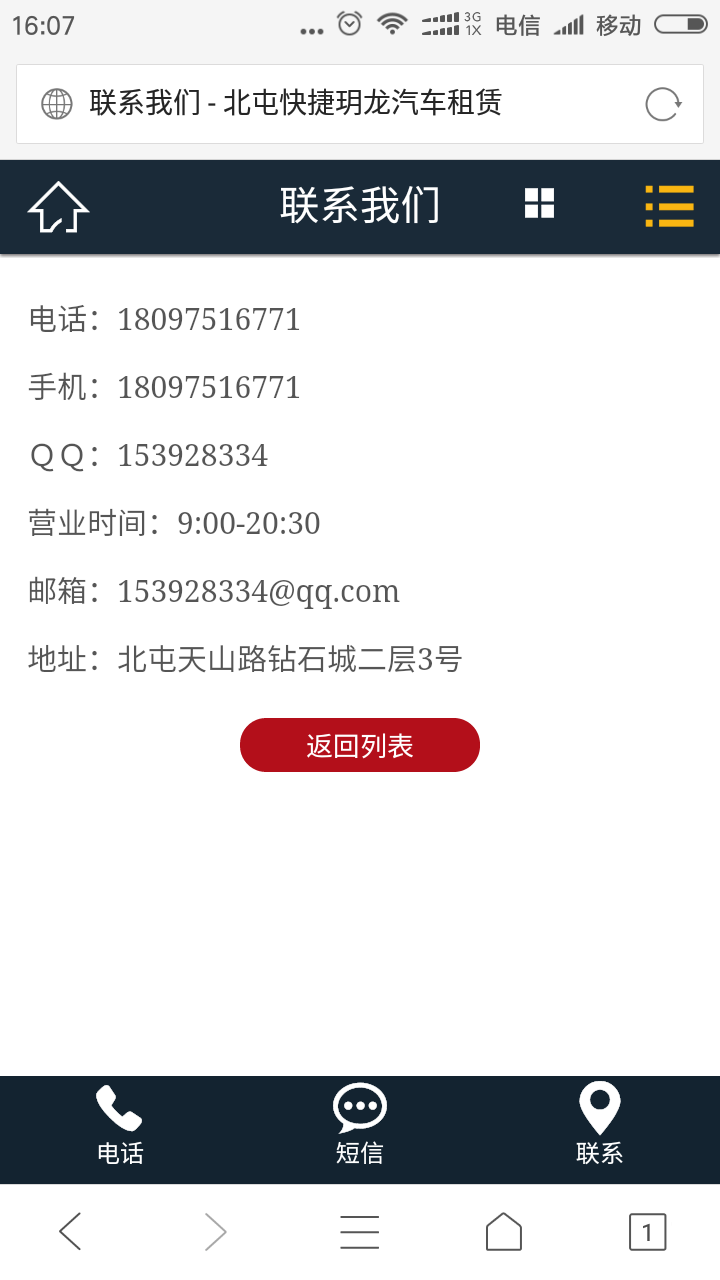Open the grid category icon
Screen dimensions: 720x1280
coord(539,203)
